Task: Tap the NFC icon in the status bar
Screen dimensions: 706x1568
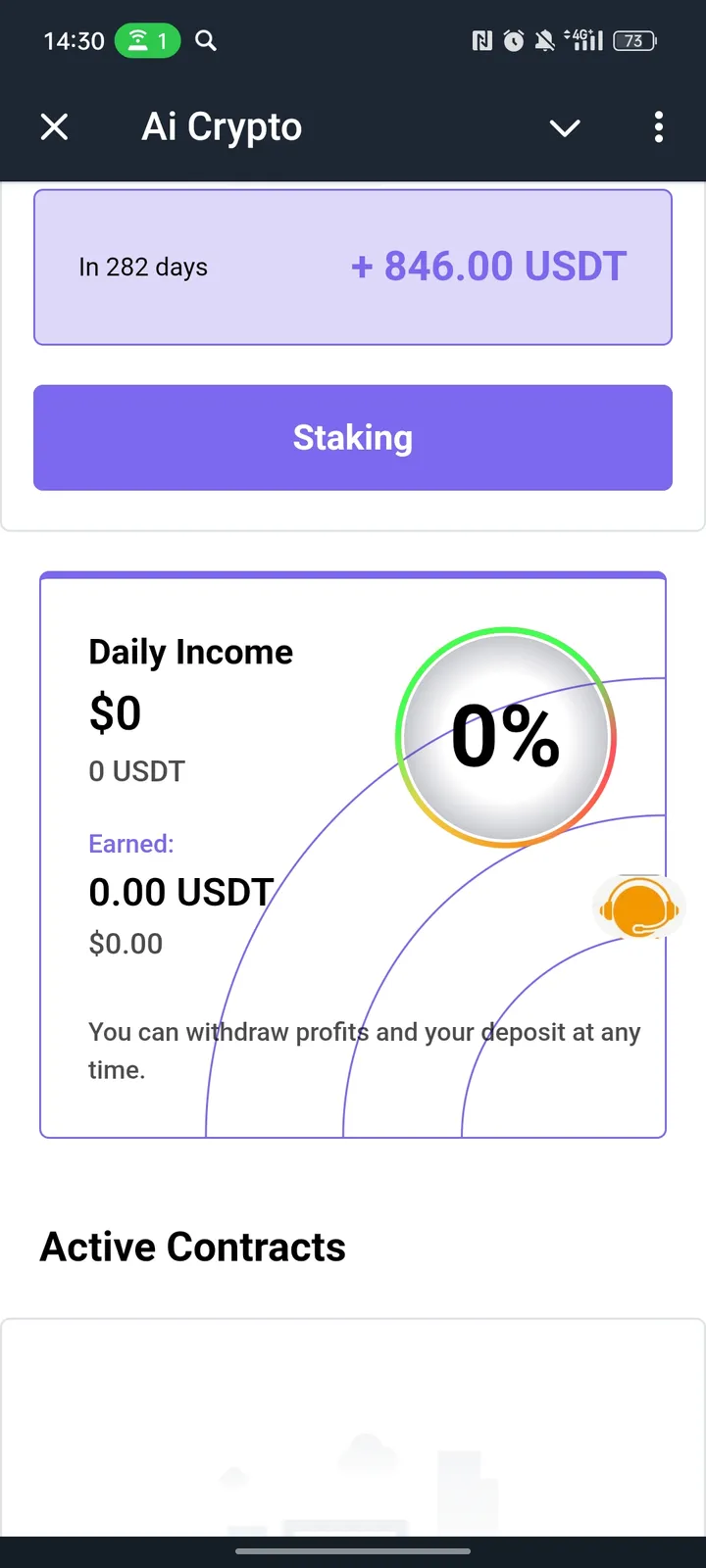Action: point(480,40)
